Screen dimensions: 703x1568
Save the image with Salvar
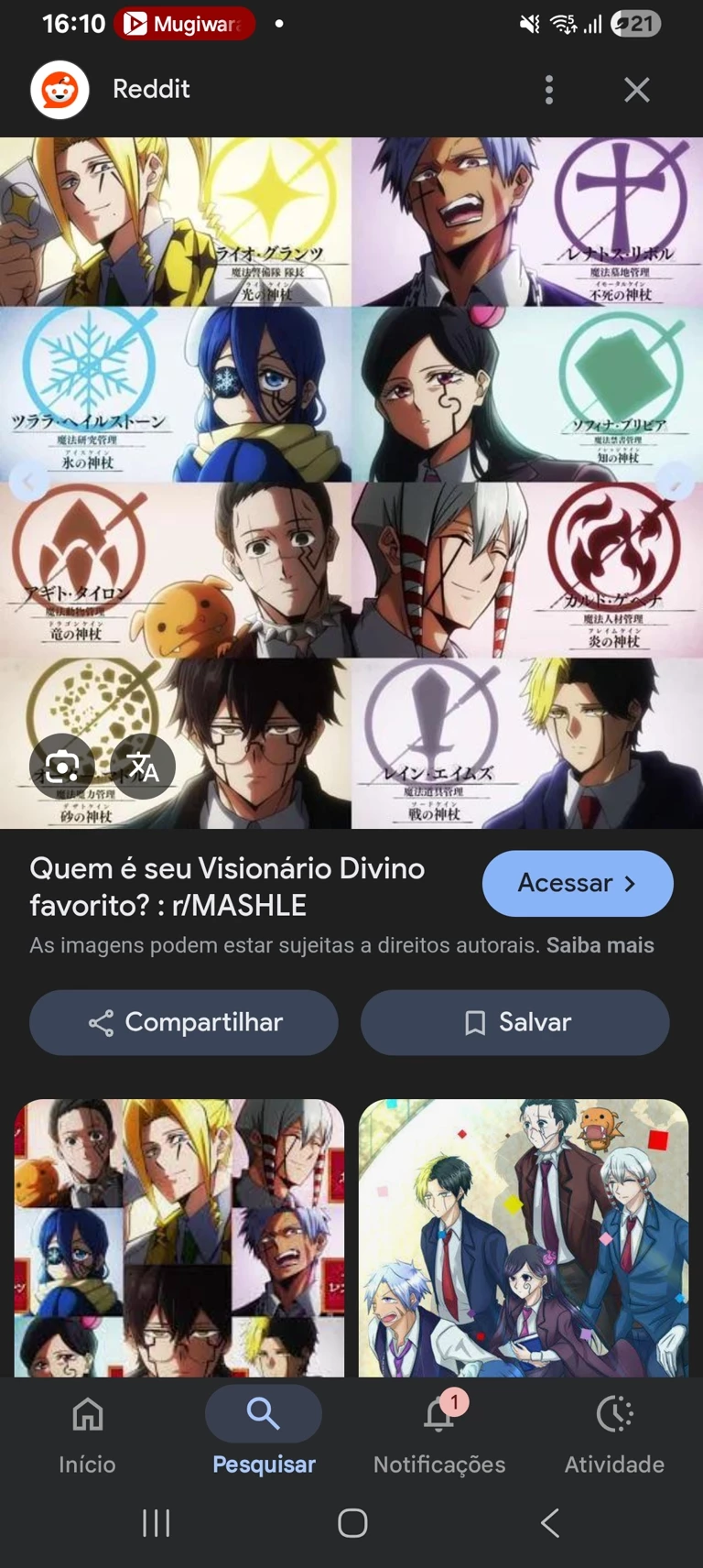(515, 1022)
